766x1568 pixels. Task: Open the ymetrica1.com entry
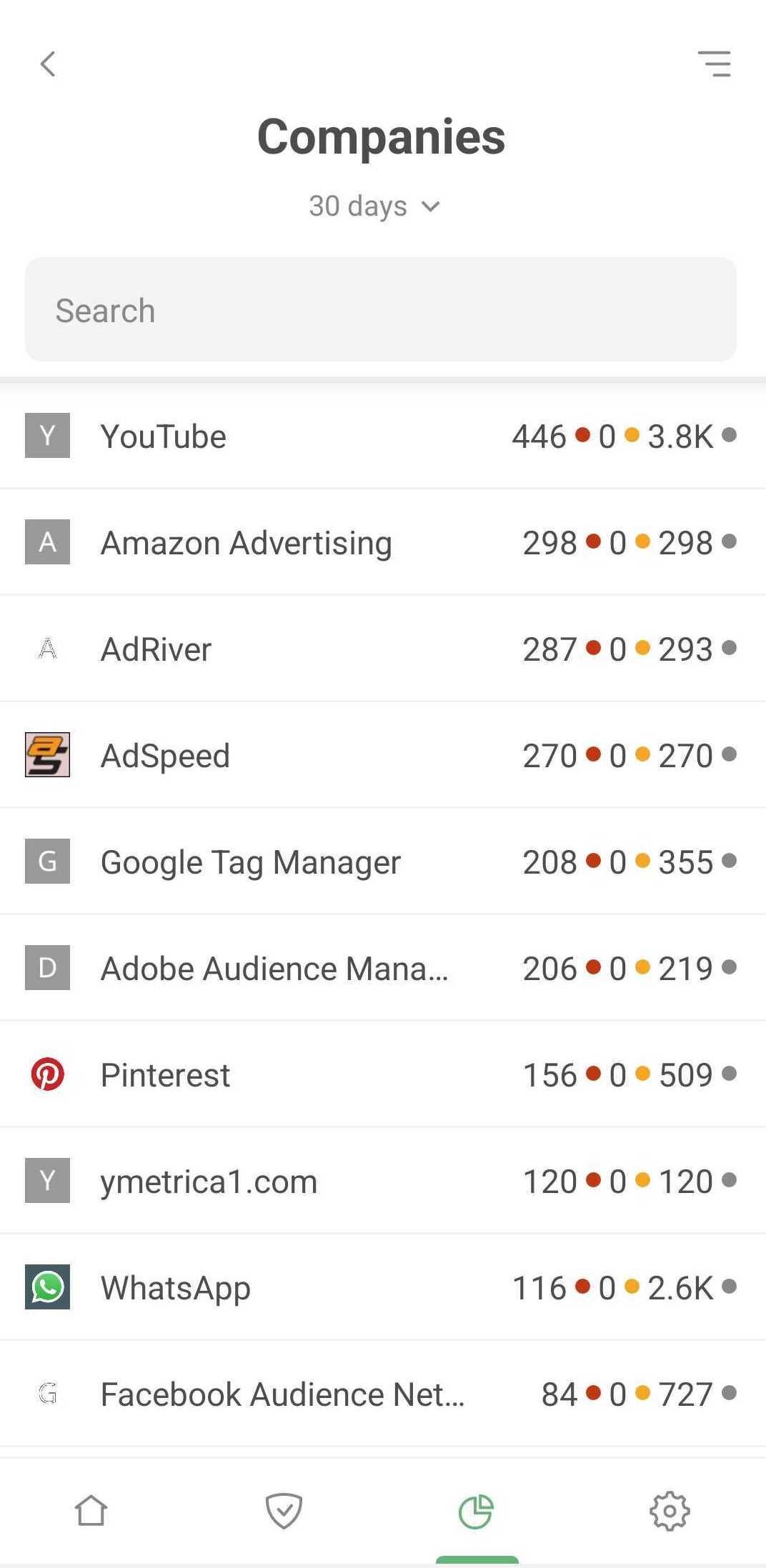(286, 1181)
